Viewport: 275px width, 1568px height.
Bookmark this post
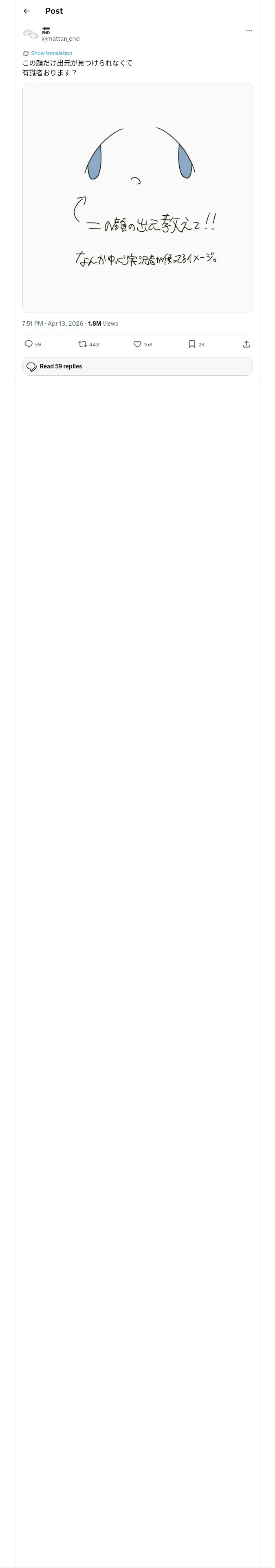pos(192,344)
